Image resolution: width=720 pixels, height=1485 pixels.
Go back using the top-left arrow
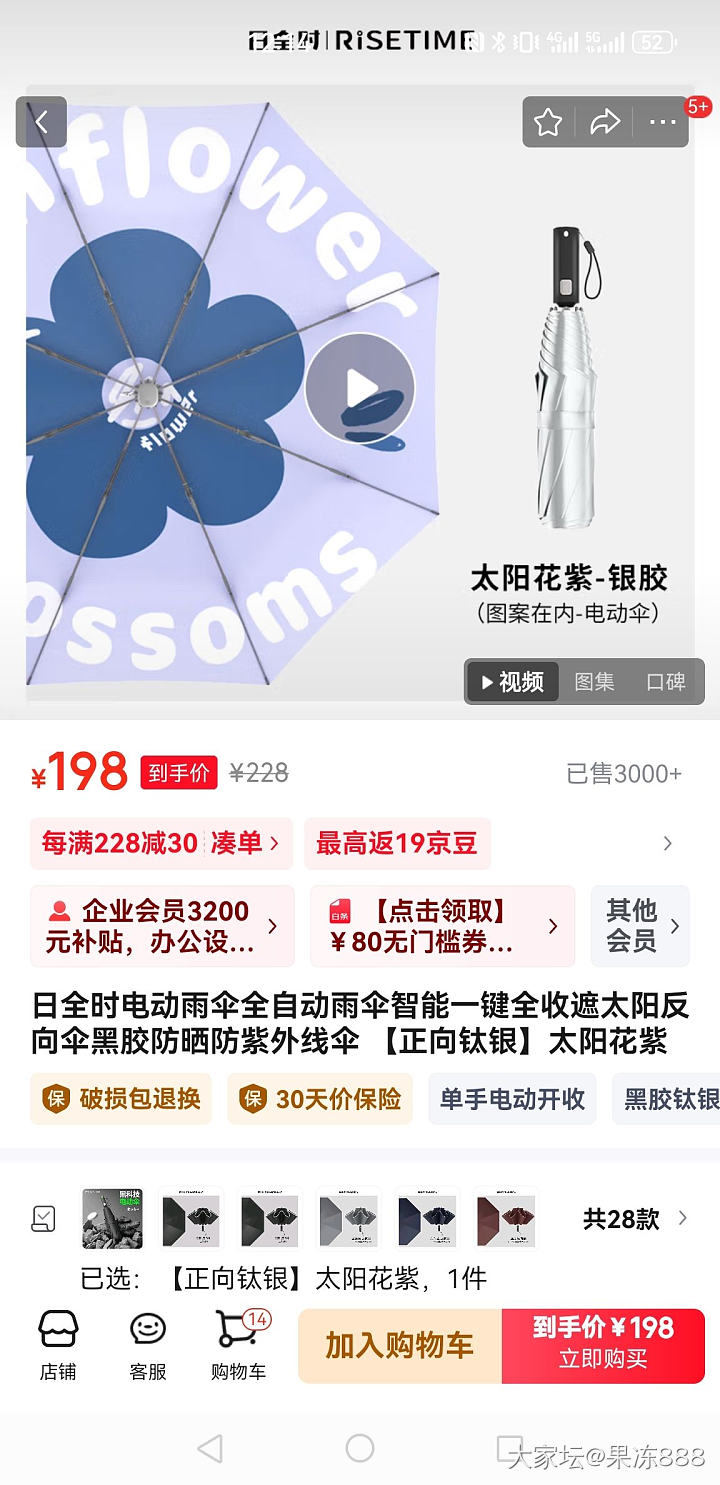(x=41, y=123)
